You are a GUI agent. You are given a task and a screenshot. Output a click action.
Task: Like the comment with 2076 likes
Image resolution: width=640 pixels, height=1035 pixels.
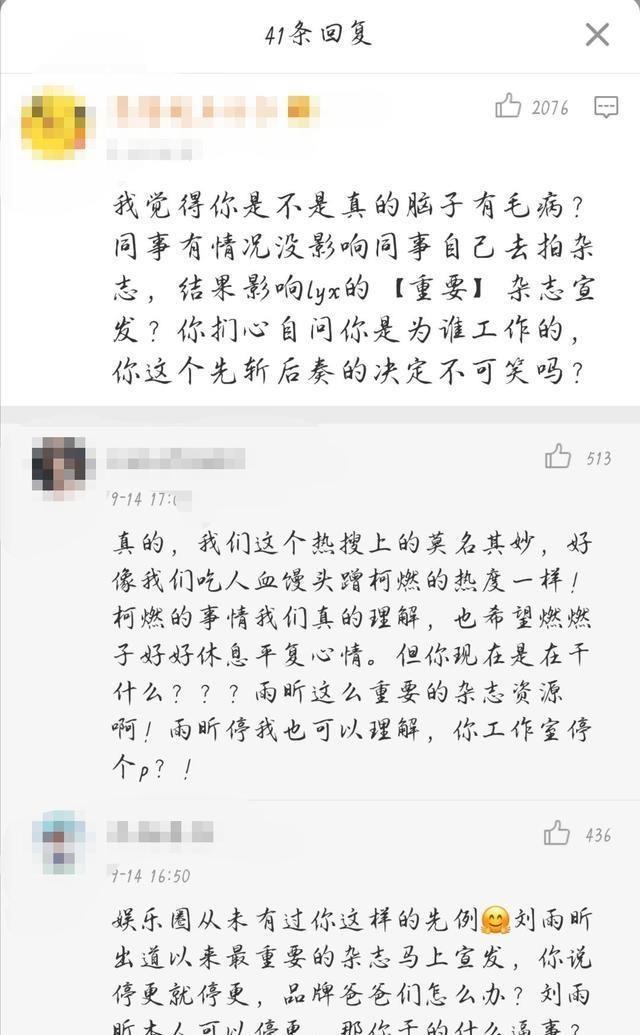509,106
